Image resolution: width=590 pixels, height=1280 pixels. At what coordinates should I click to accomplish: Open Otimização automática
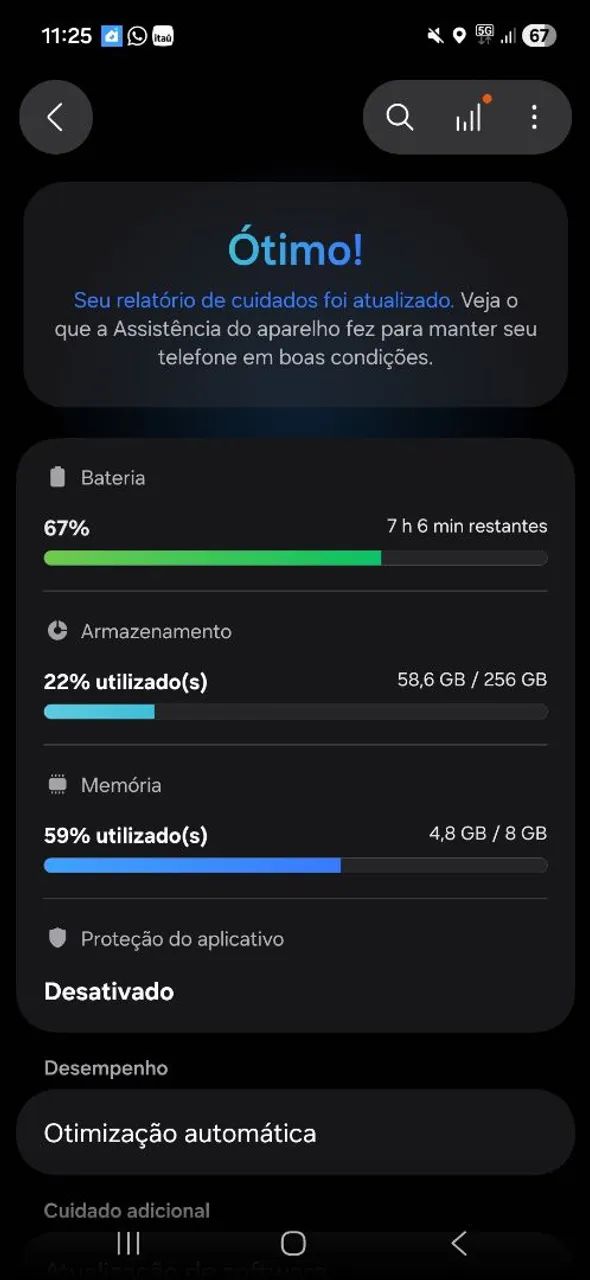[x=295, y=1133]
